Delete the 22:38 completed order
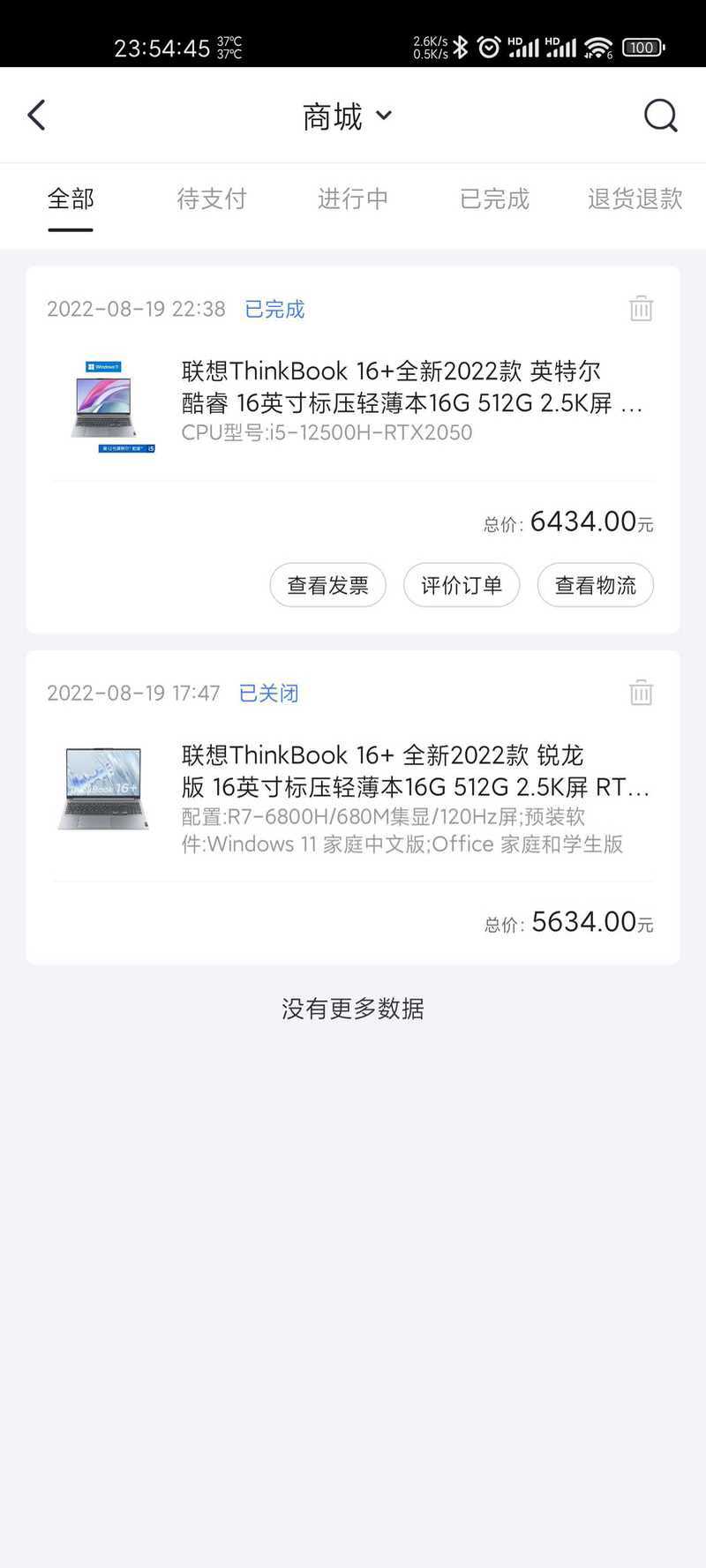706x1568 pixels. [x=642, y=309]
